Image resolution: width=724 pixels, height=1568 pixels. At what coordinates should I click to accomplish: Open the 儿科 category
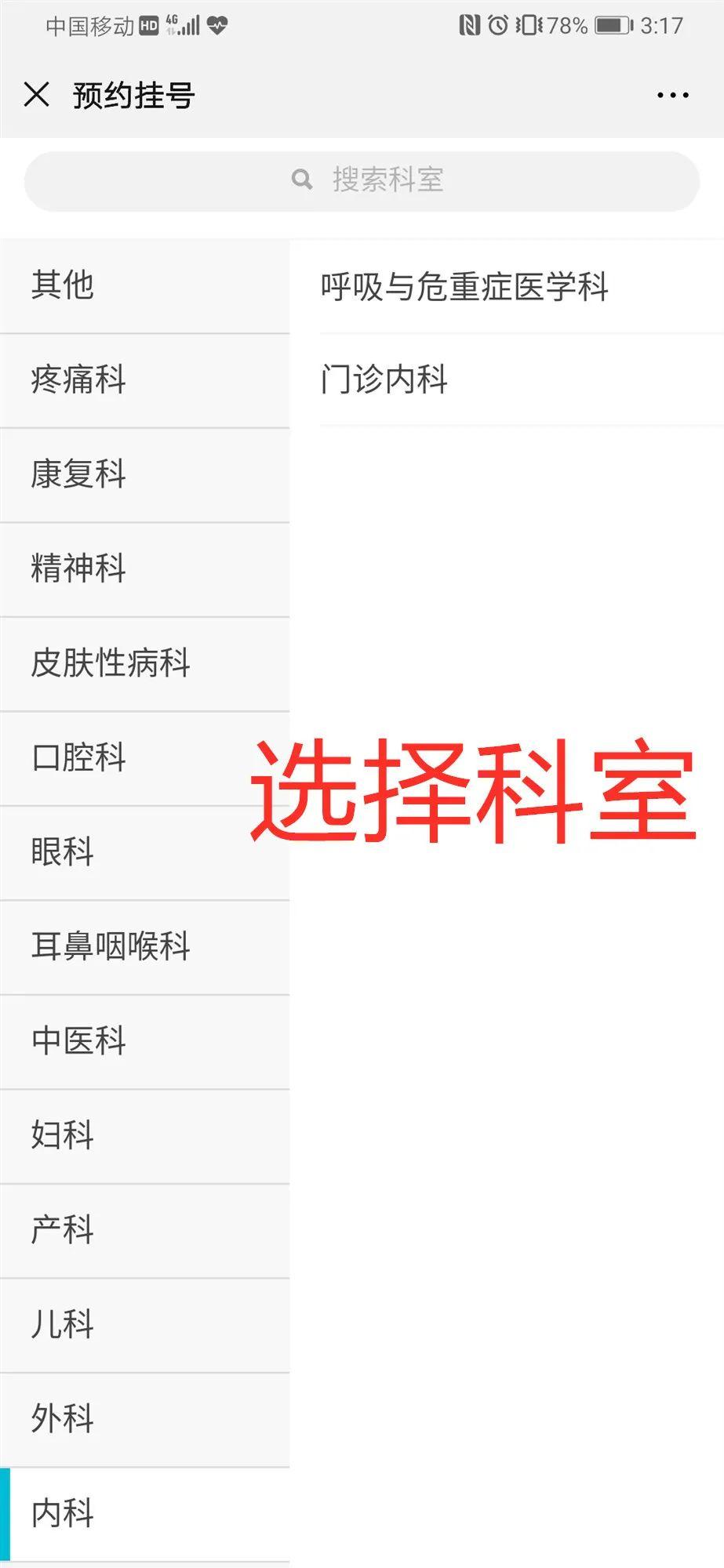coord(144,1325)
